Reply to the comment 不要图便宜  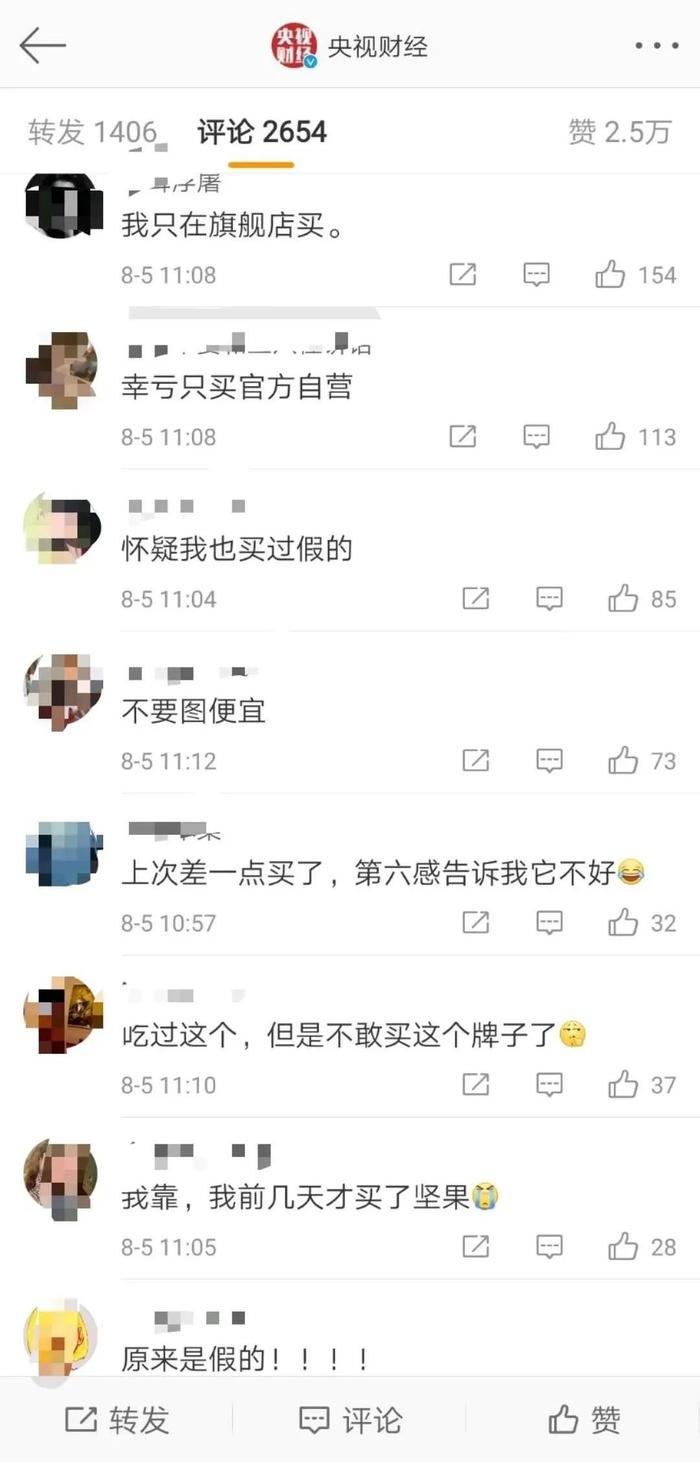click(549, 760)
